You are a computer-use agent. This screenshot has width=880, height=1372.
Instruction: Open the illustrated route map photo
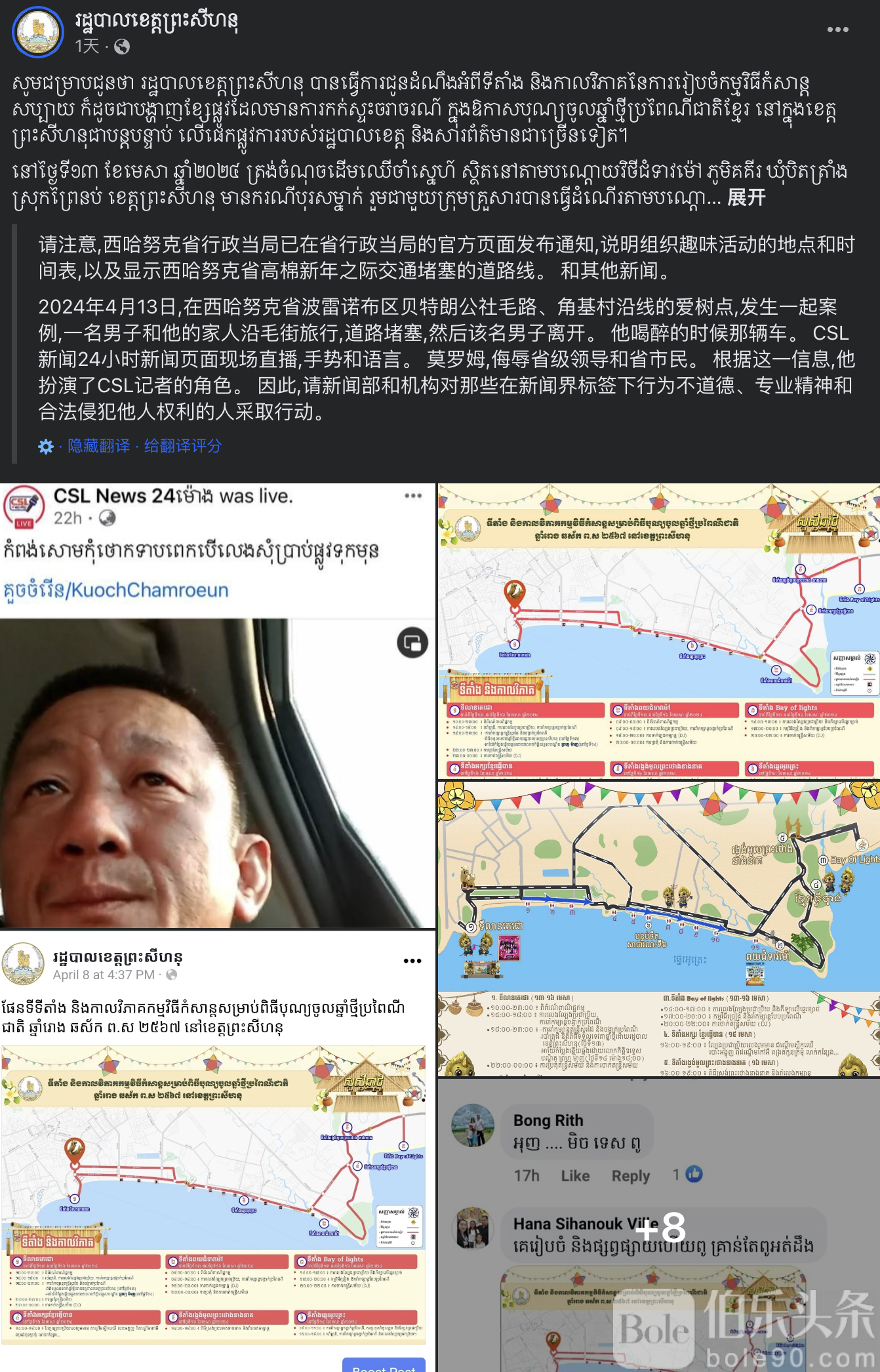click(x=658, y=928)
